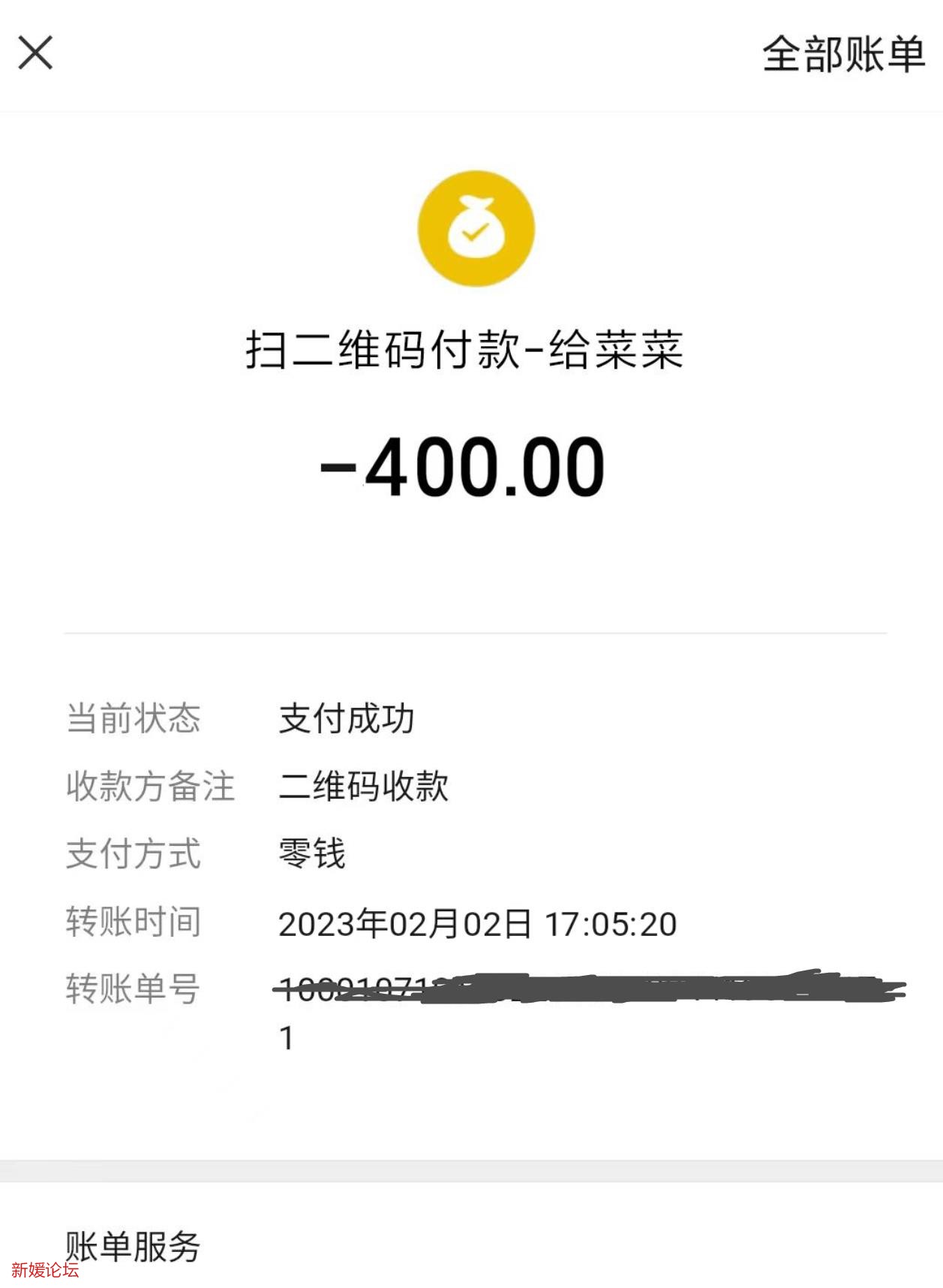Select the 收款方备注 remark label
The image size is (943, 1288).
pos(147,787)
